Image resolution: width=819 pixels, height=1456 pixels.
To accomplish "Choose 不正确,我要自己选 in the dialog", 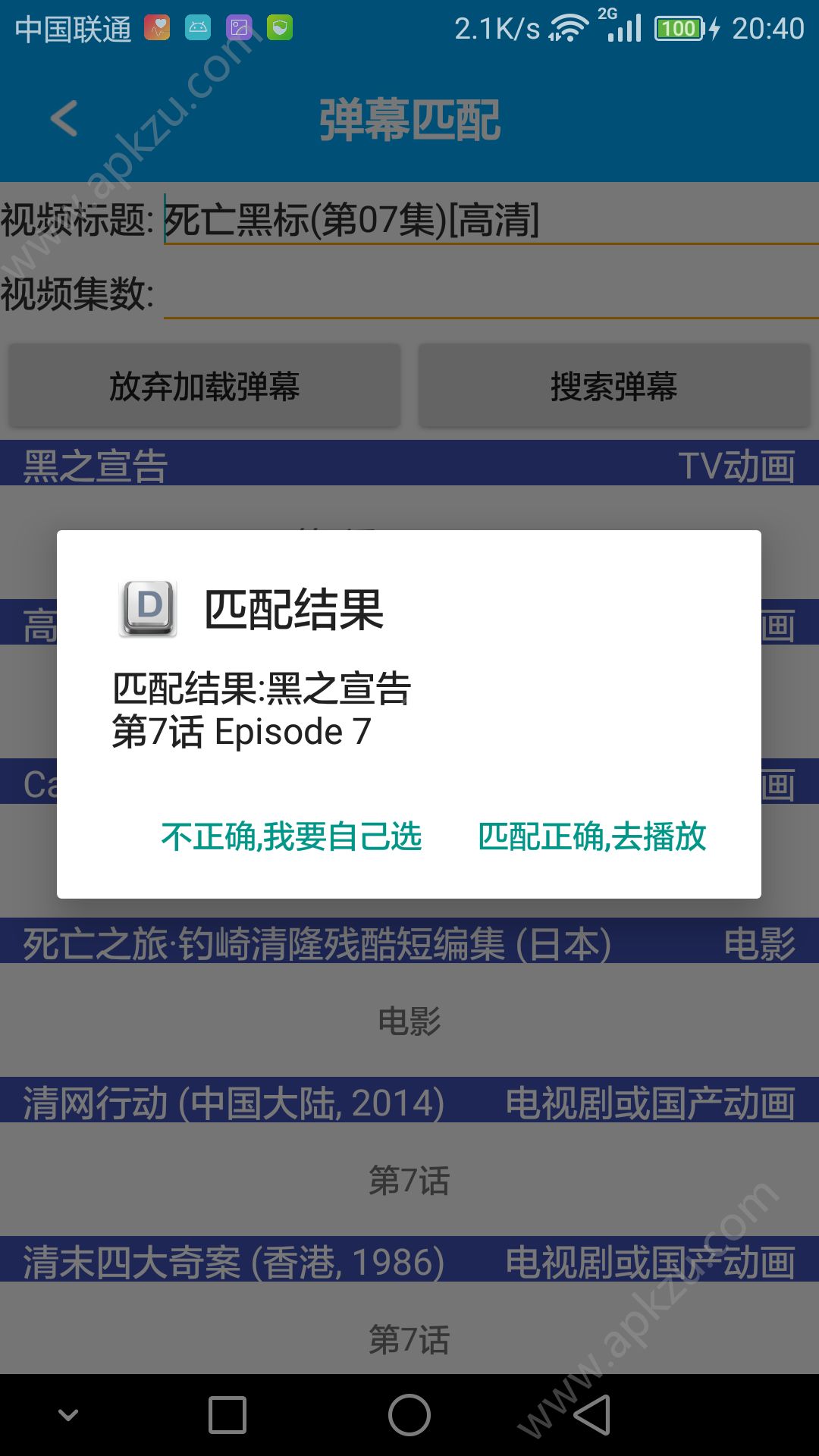I will (x=292, y=837).
